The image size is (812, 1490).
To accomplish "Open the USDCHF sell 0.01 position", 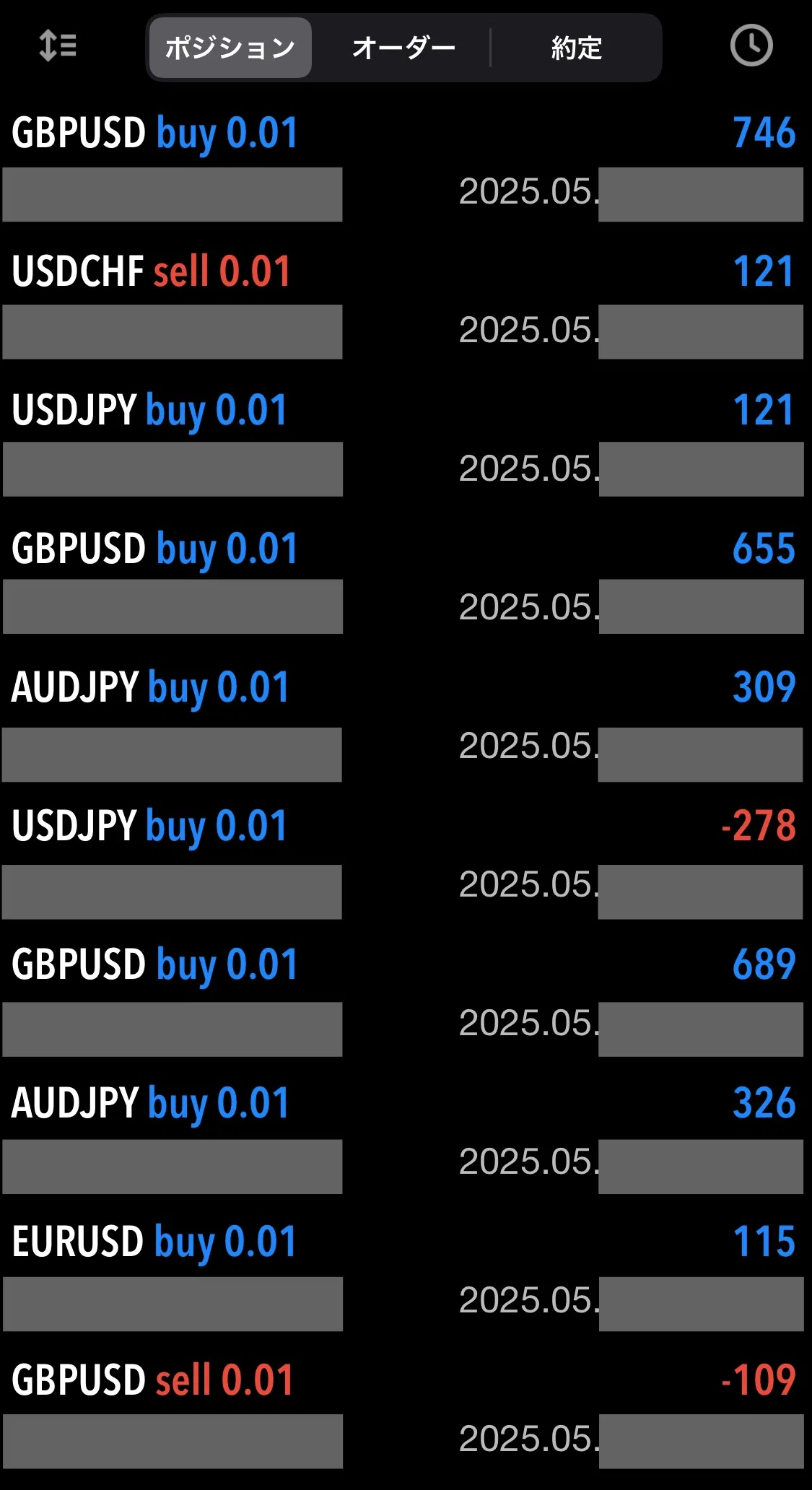I will click(x=406, y=305).
